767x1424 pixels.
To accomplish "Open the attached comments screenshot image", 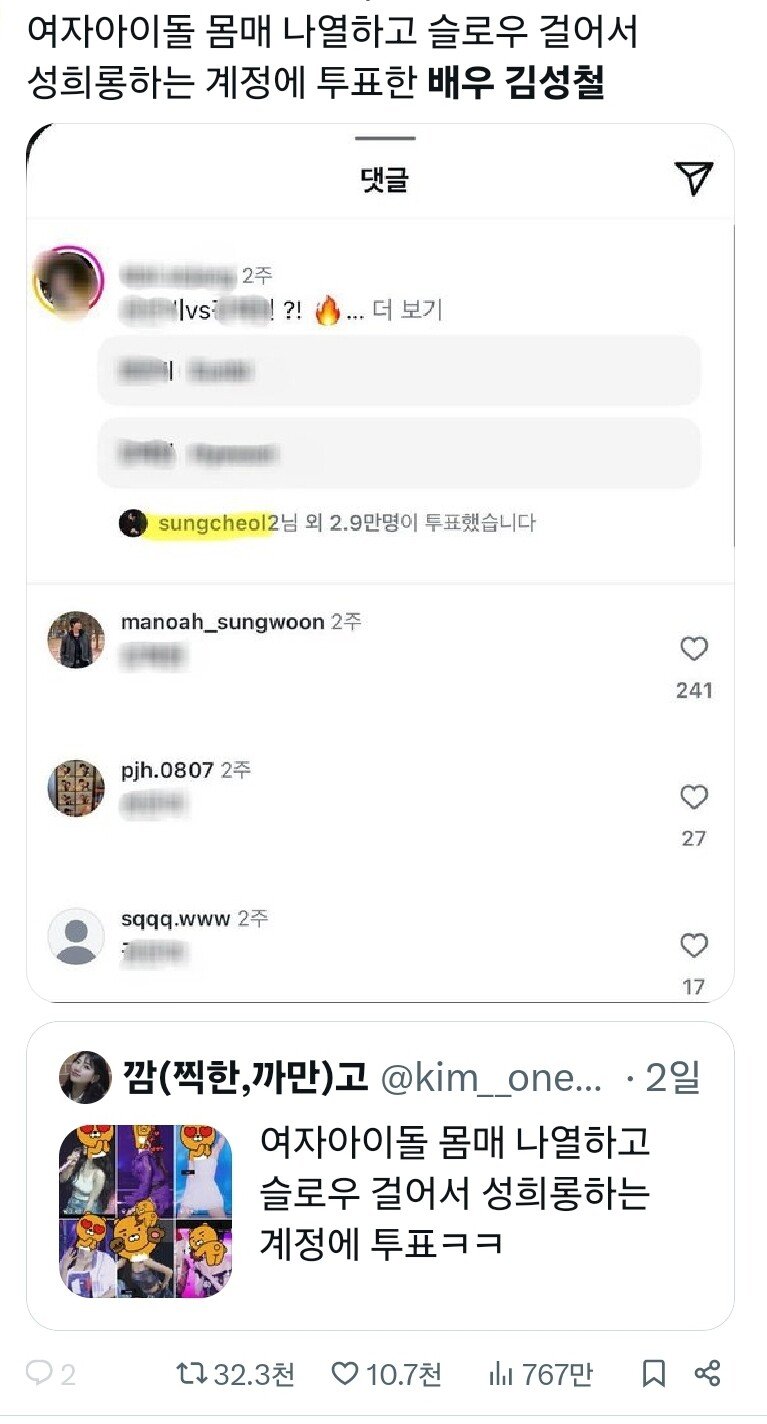I will (380, 560).
